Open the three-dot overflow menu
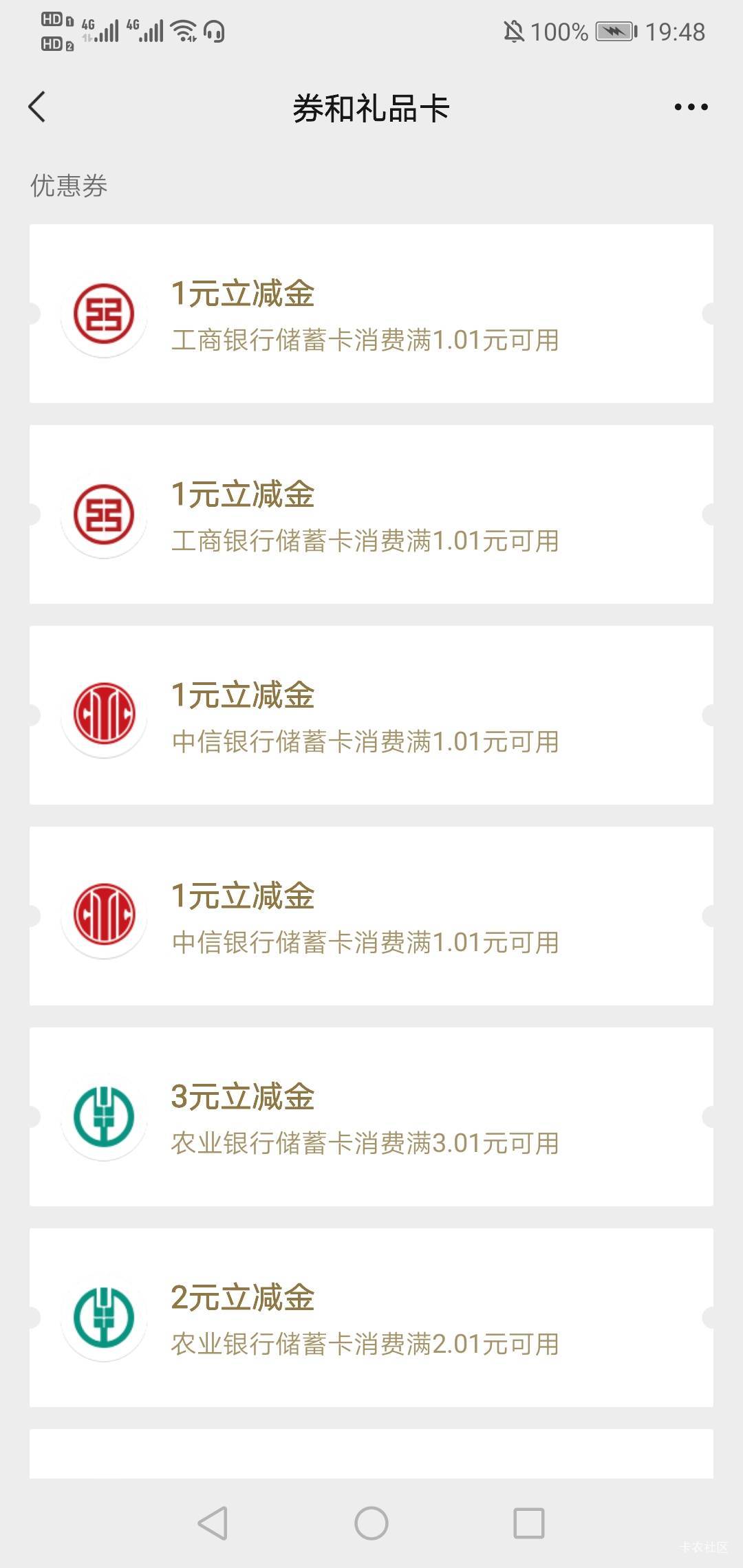This screenshot has height=1568, width=743. click(x=691, y=107)
